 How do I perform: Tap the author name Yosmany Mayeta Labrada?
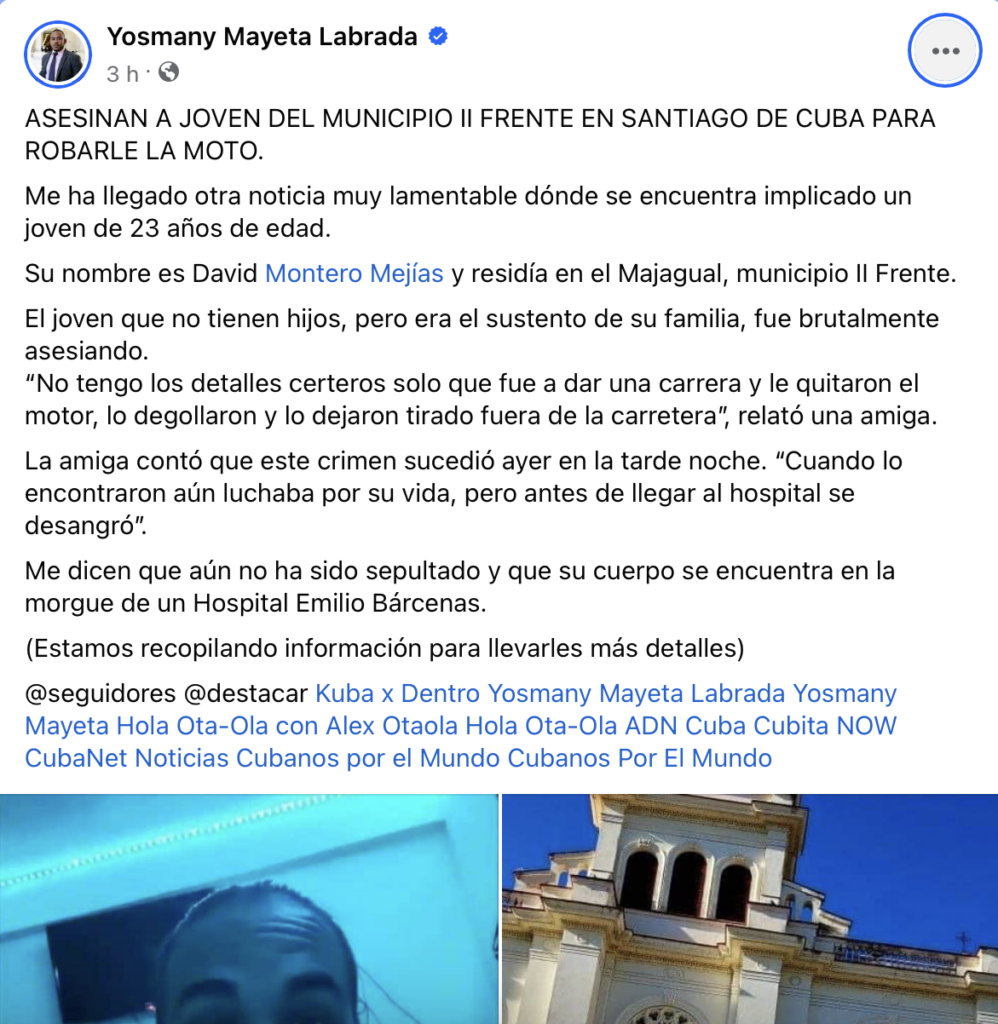click(x=264, y=37)
